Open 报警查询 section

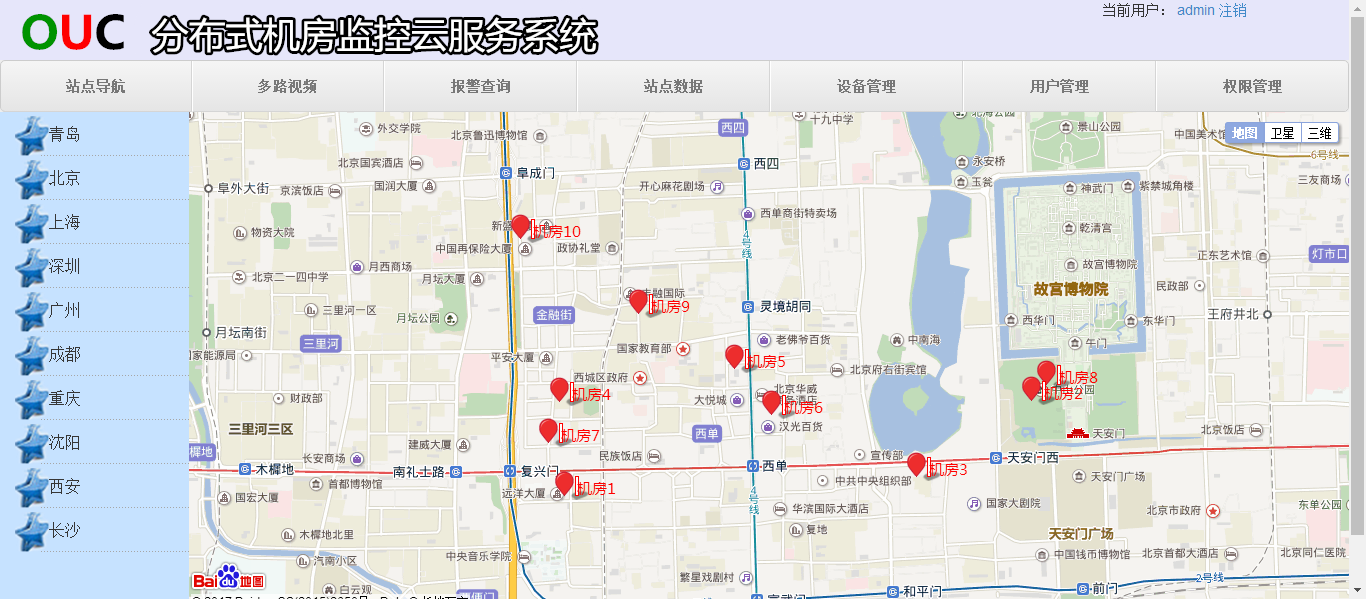[480, 86]
